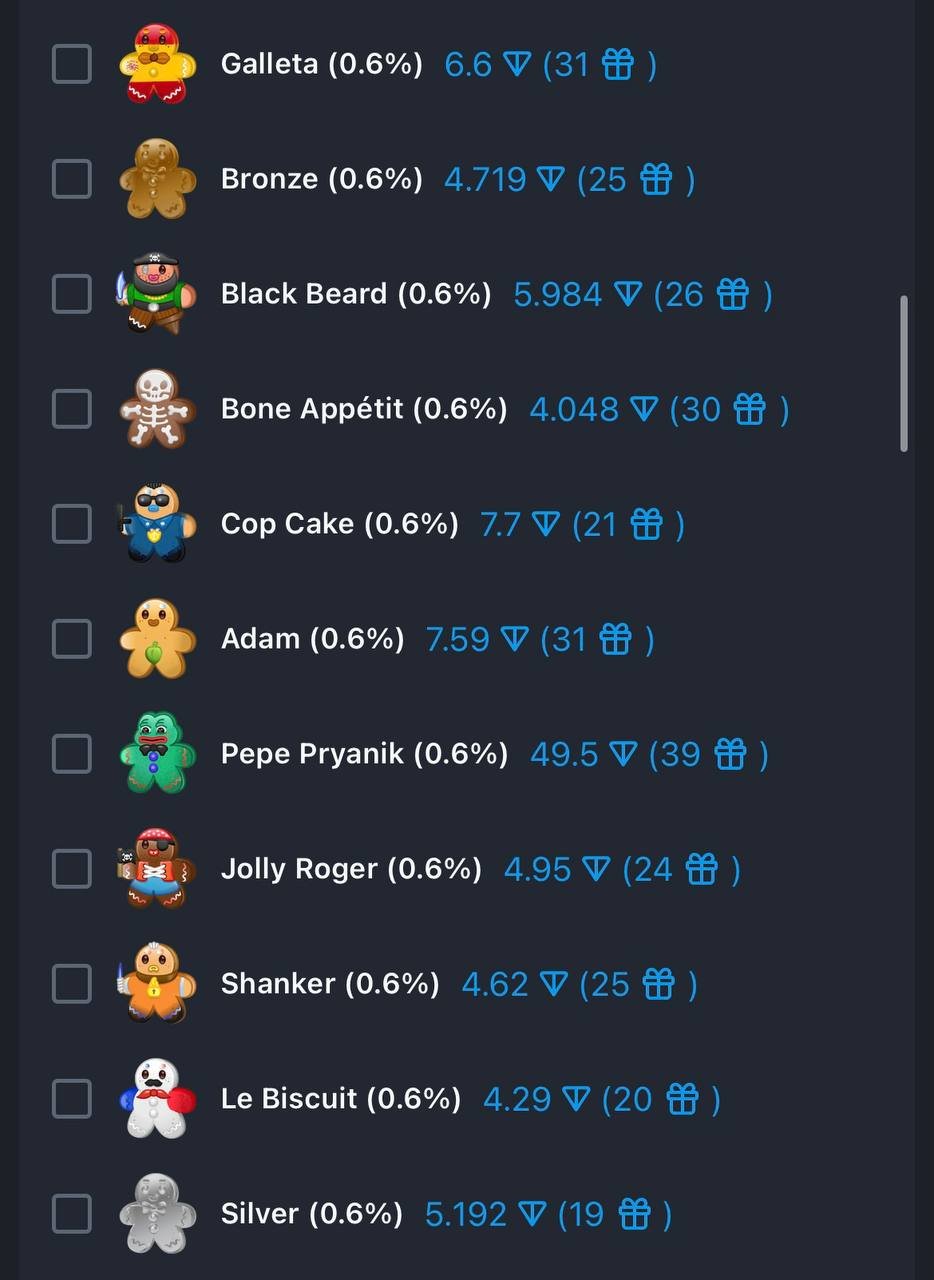Check the Galleta checkbox
This screenshot has height=1280, width=934.
[x=72, y=64]
